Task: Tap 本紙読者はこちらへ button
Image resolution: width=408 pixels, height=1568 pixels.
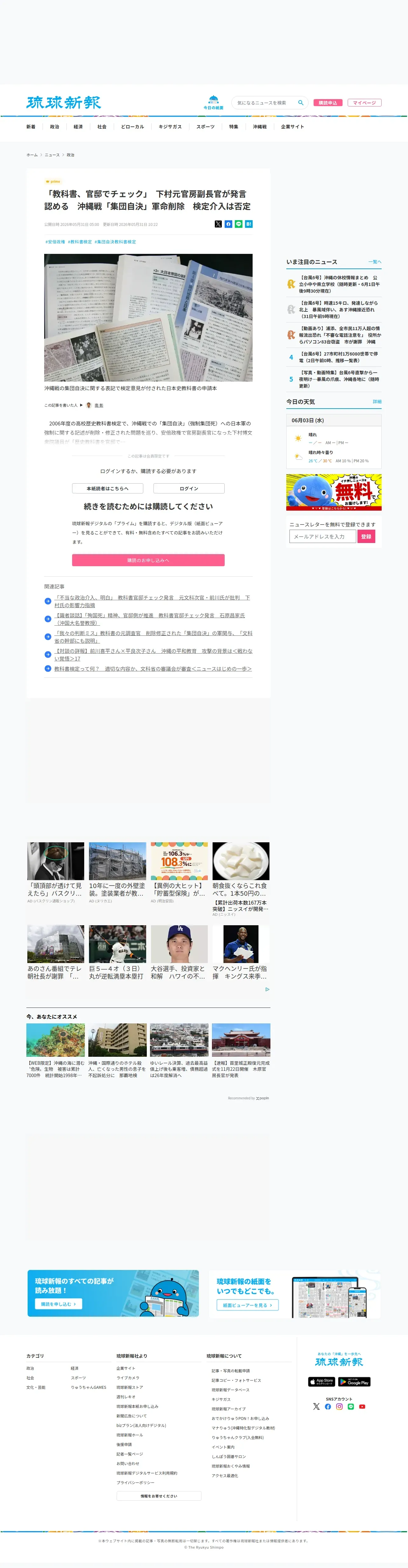Action: 108,488
